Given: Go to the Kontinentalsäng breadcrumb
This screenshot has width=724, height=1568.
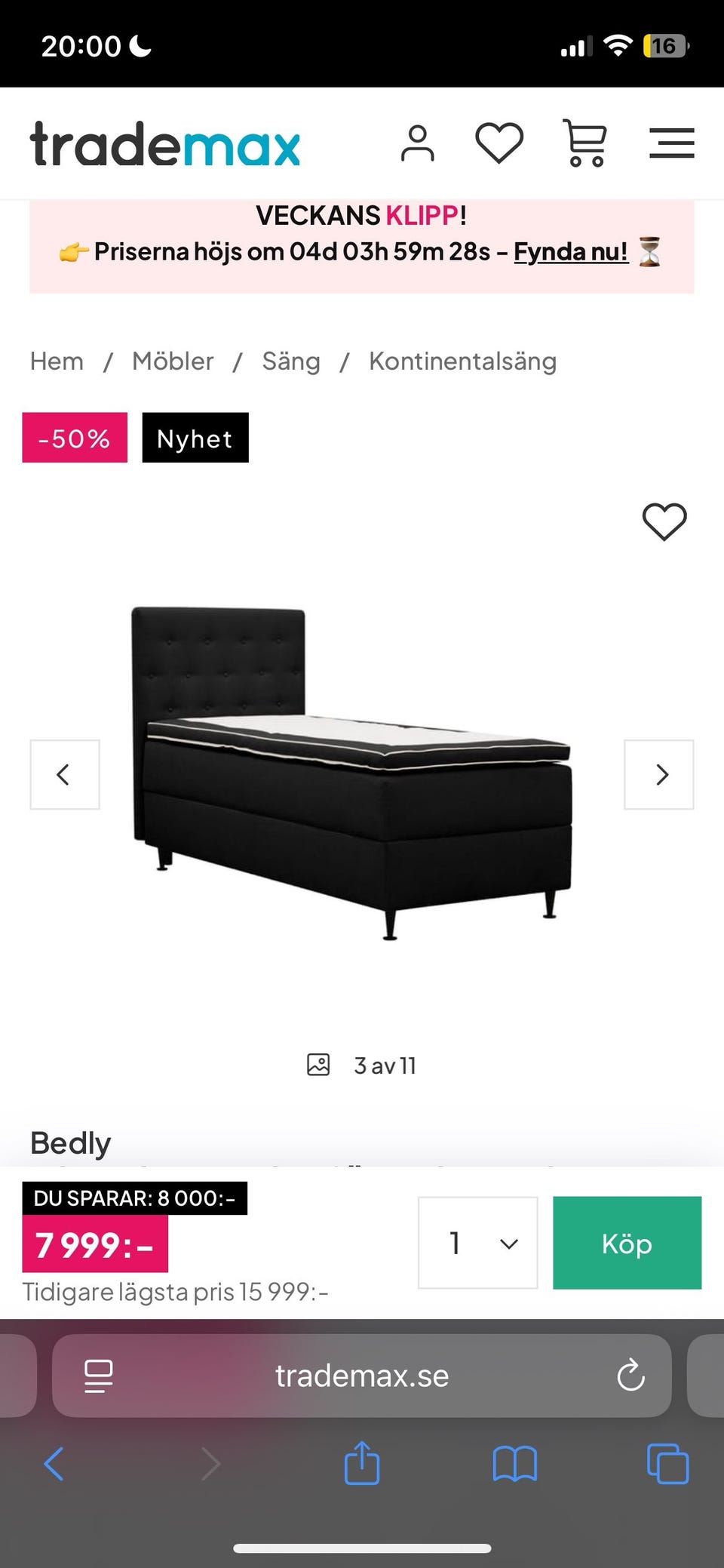Looking at the screenshot, I should click(x=462, y=361).
